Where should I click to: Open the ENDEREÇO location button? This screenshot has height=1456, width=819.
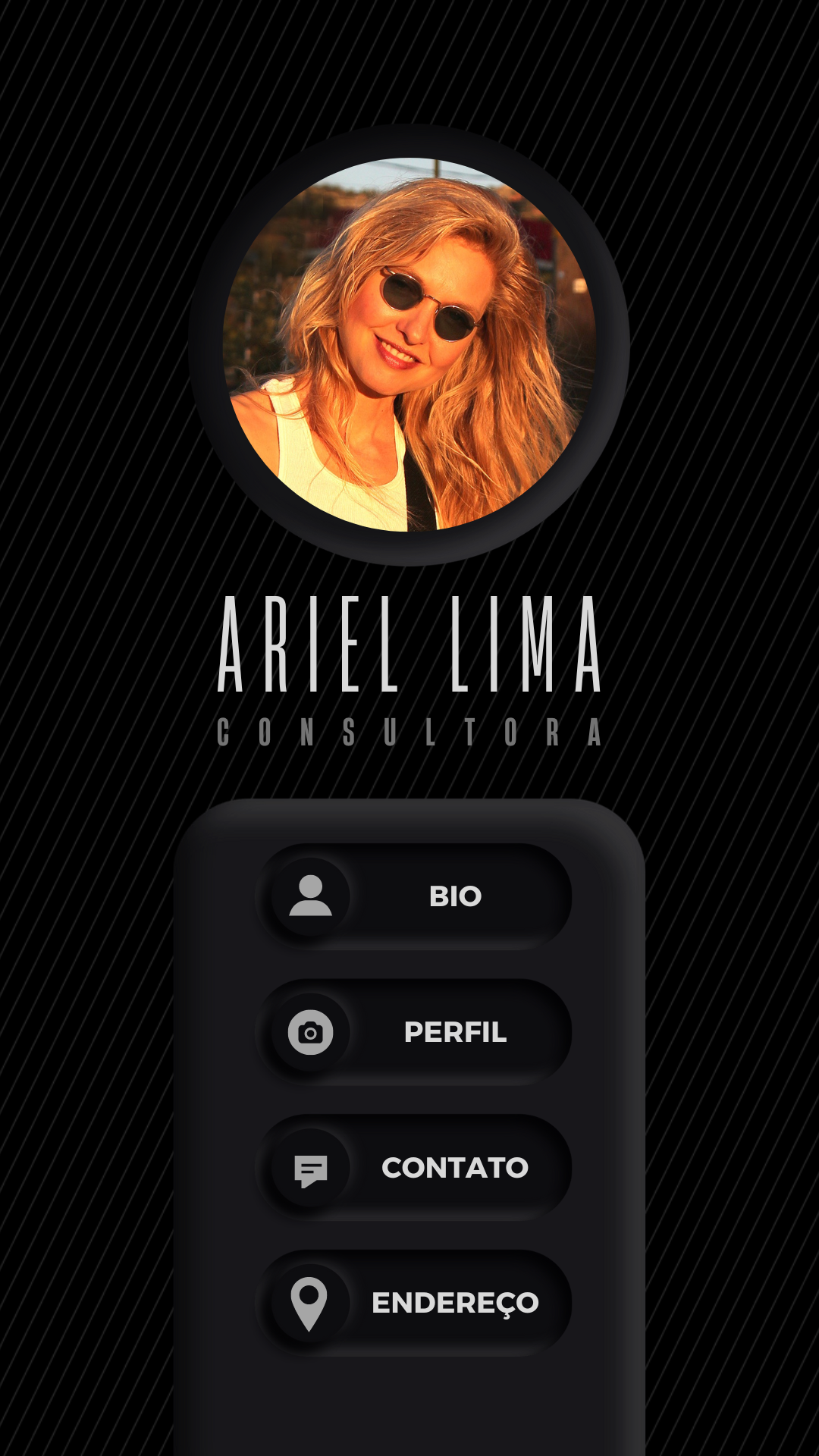coord(416,1303)
